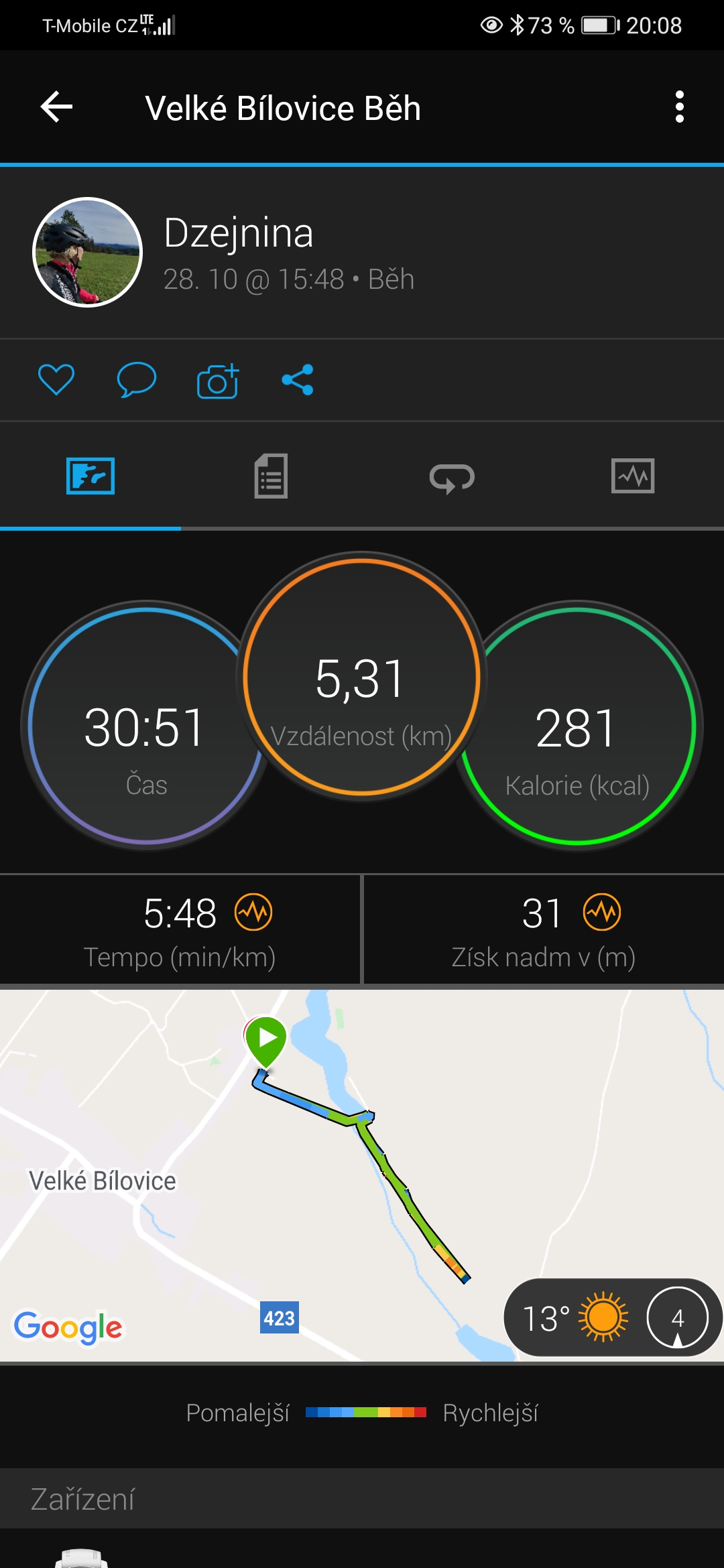
Task: Switch to the charts tab
Action: click(x=633, y=476)
